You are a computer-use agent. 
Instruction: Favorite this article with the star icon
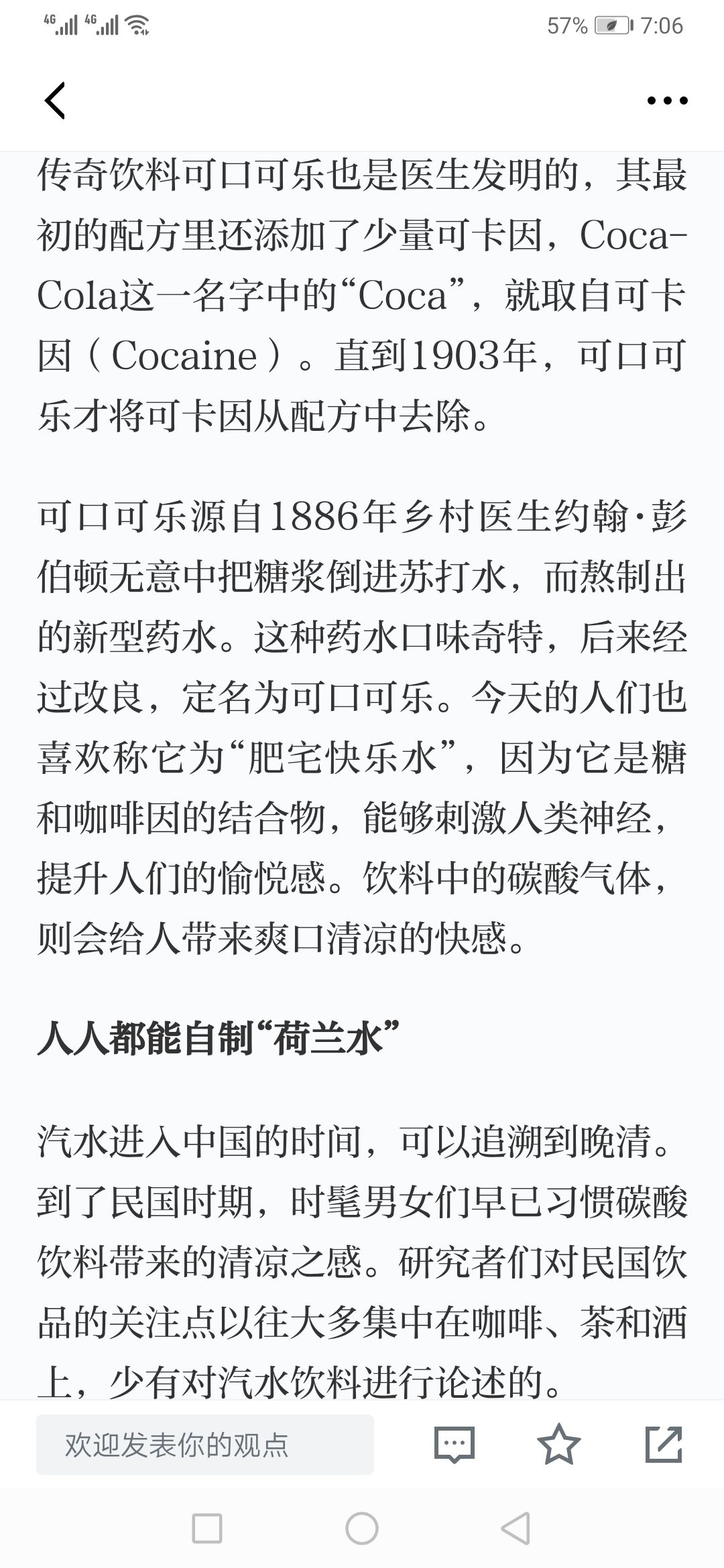[559, 1444]
